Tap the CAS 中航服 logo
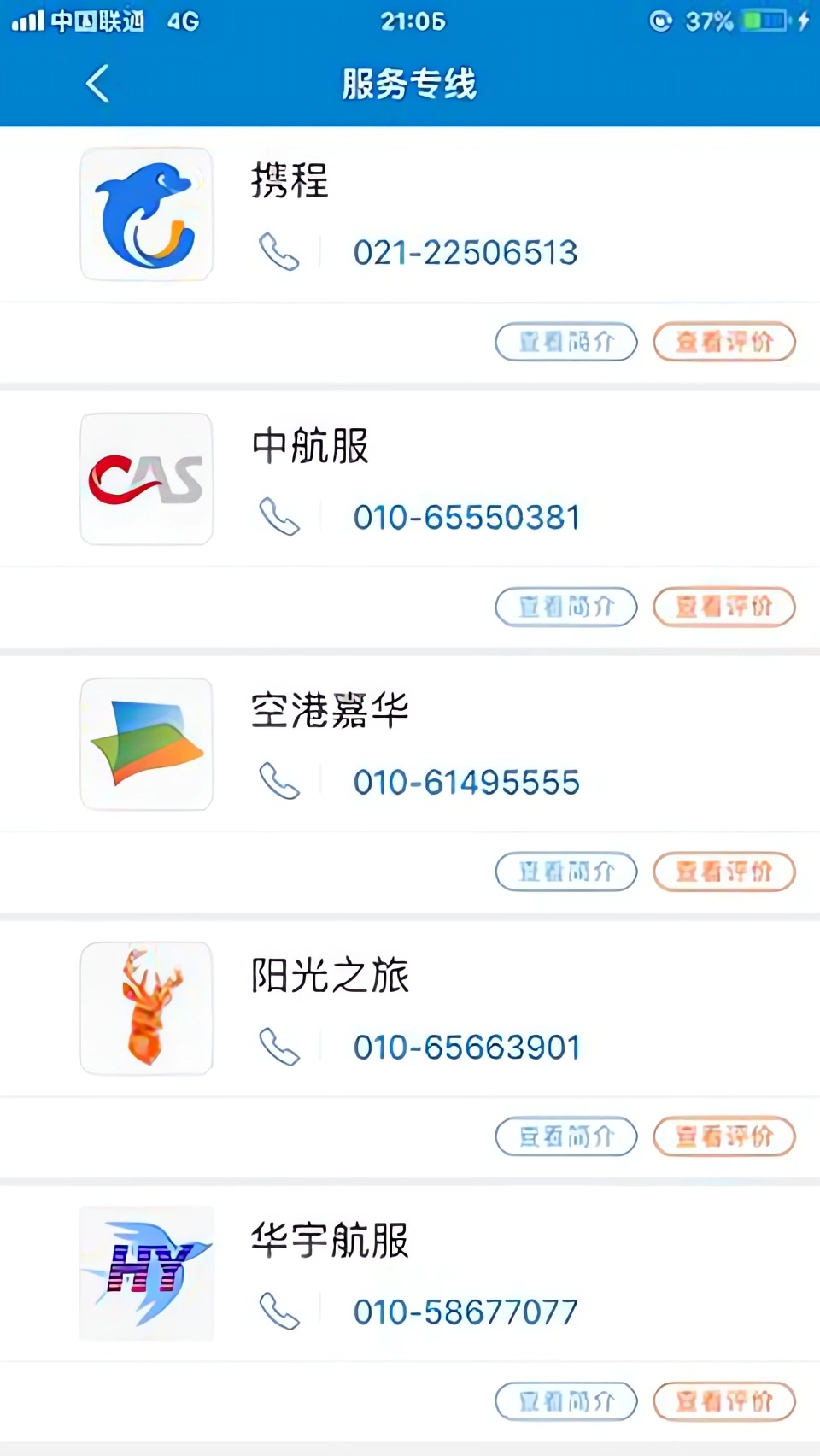This screenshot has width=820, height=1456. [145, 478]
